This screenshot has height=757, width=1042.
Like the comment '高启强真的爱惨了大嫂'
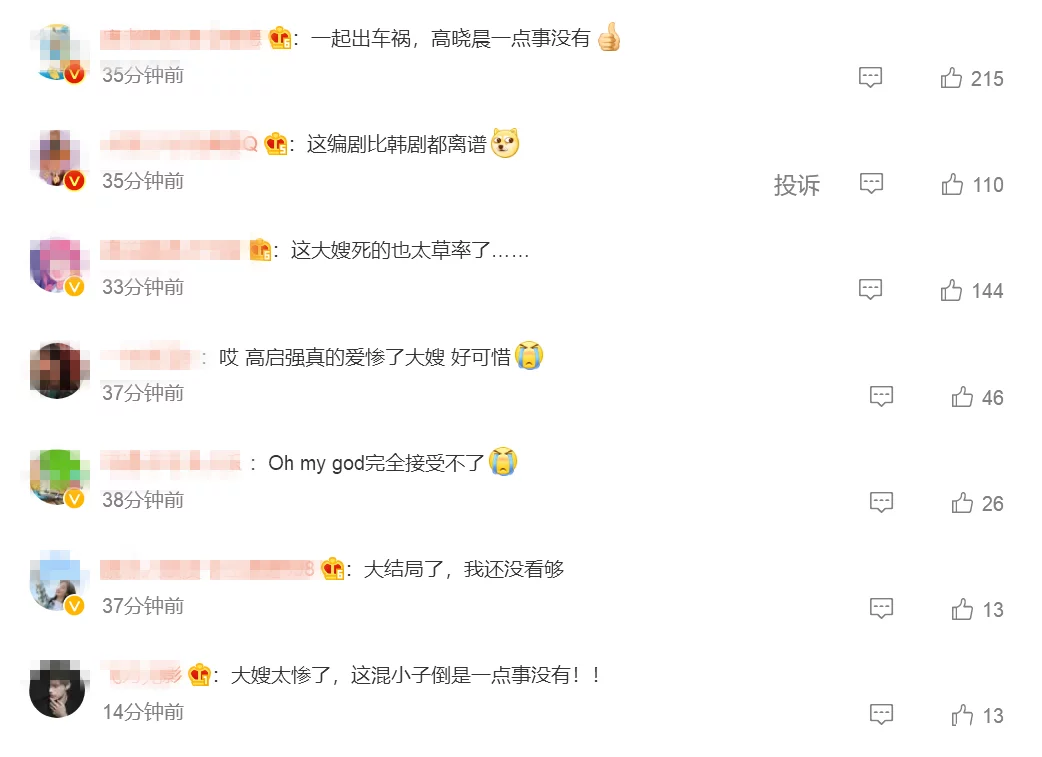(962, 397)
